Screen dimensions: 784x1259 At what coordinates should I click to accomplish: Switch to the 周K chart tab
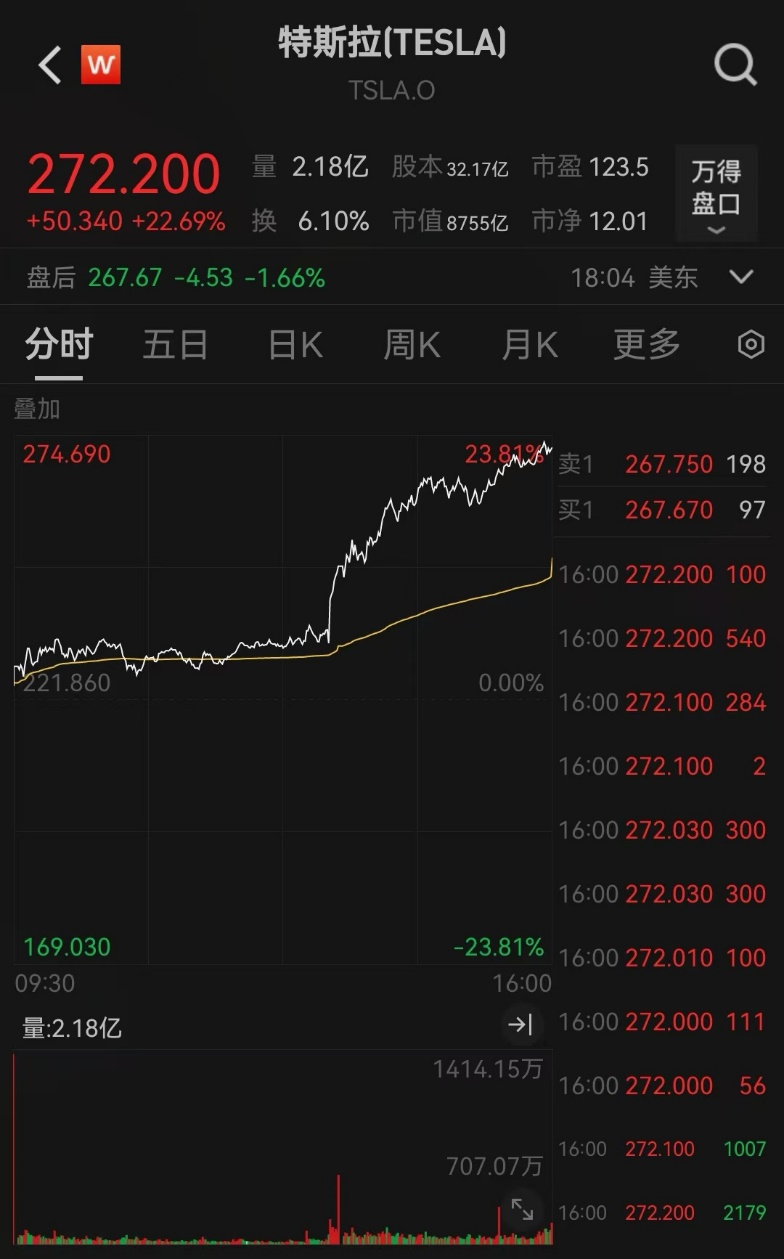coord(411,345)
